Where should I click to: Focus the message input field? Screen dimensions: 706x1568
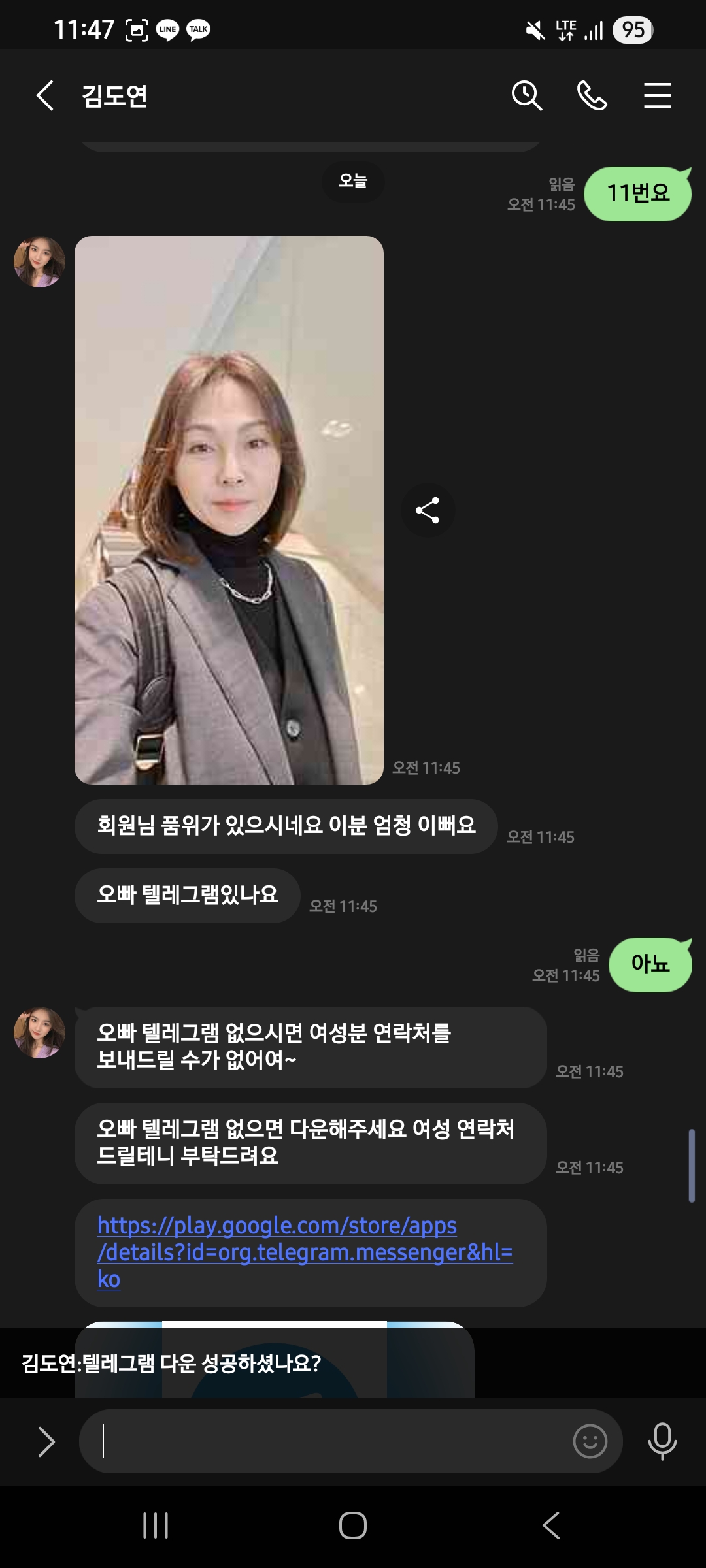coord(327,1442)
